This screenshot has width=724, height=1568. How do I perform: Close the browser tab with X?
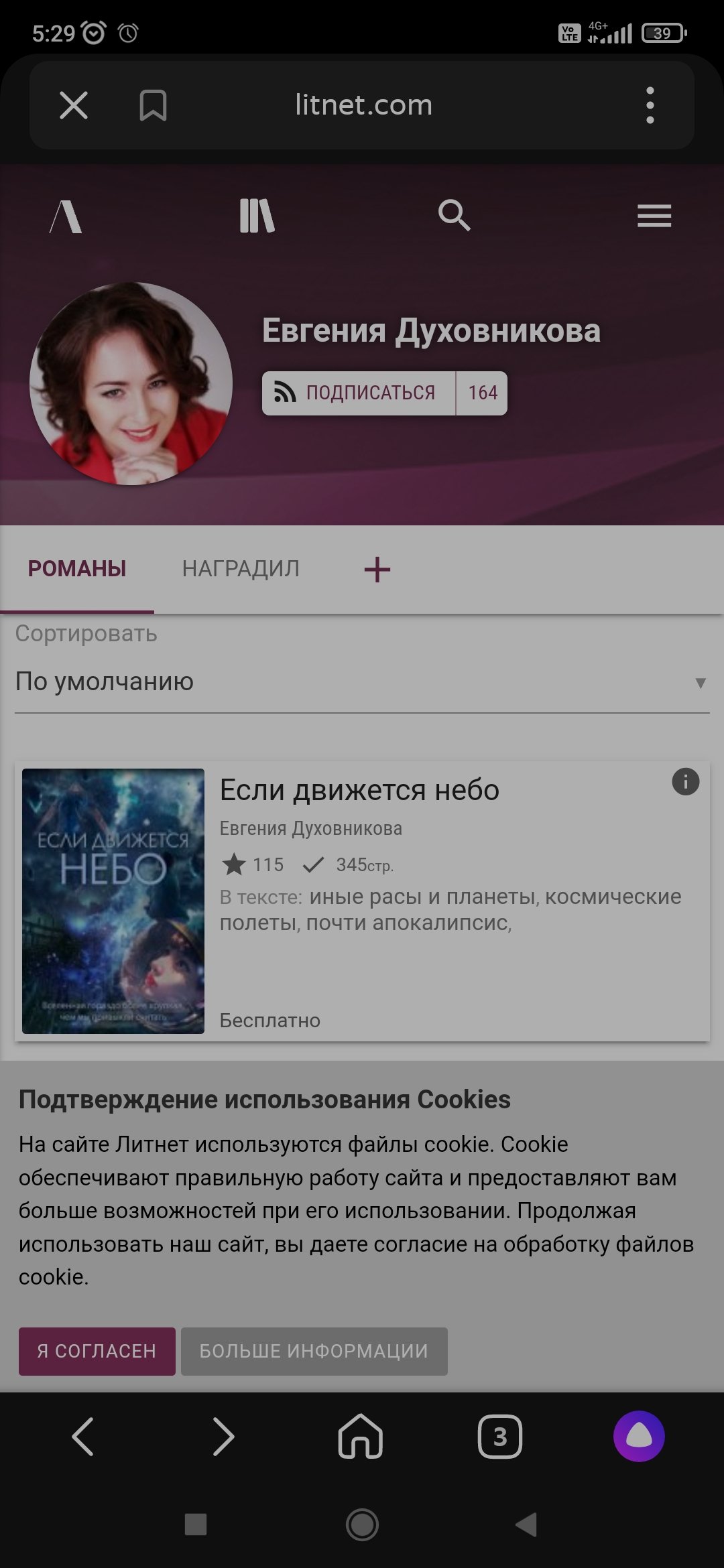click(74, 105)
